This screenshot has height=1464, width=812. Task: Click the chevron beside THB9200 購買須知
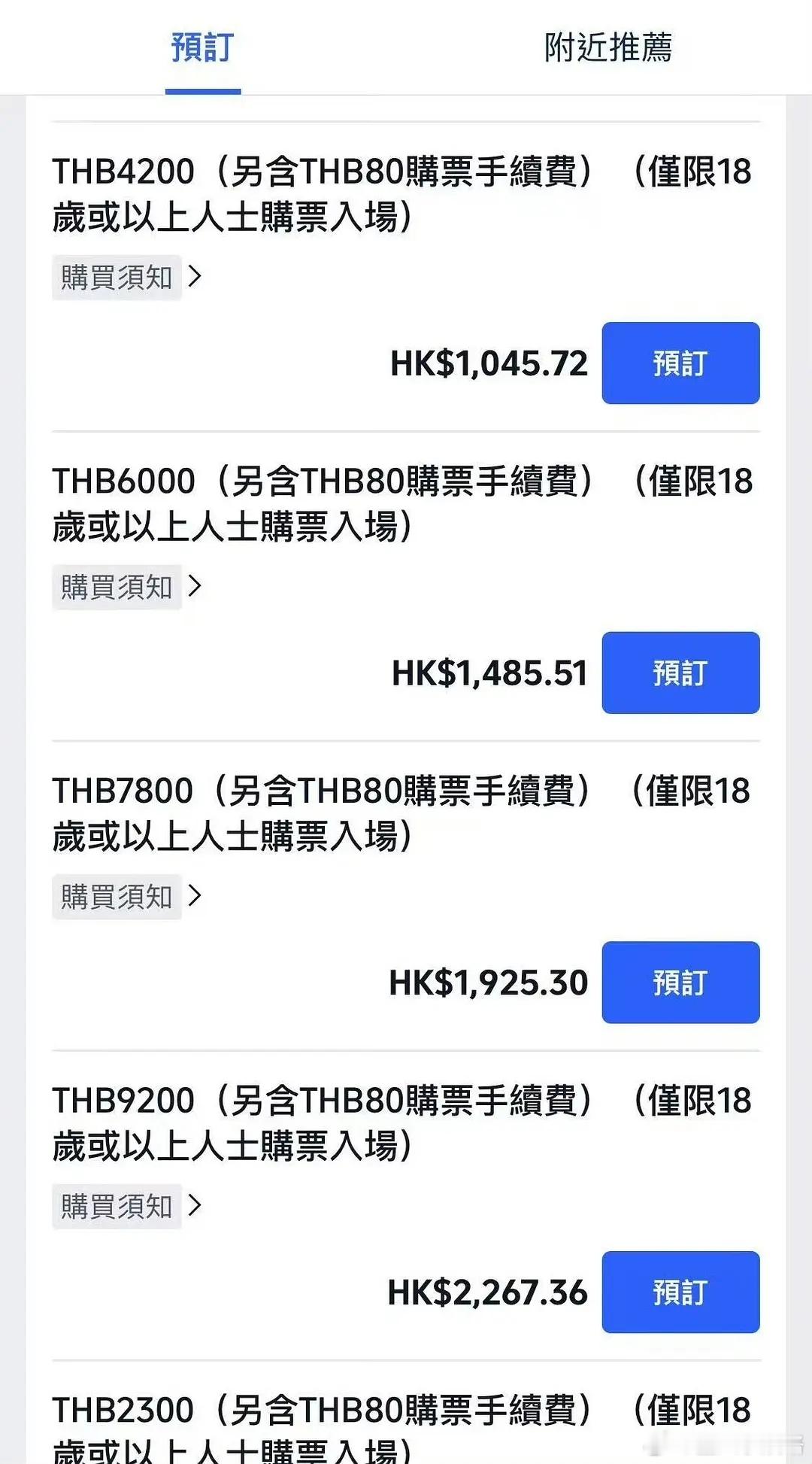(x=198, y=1205)
